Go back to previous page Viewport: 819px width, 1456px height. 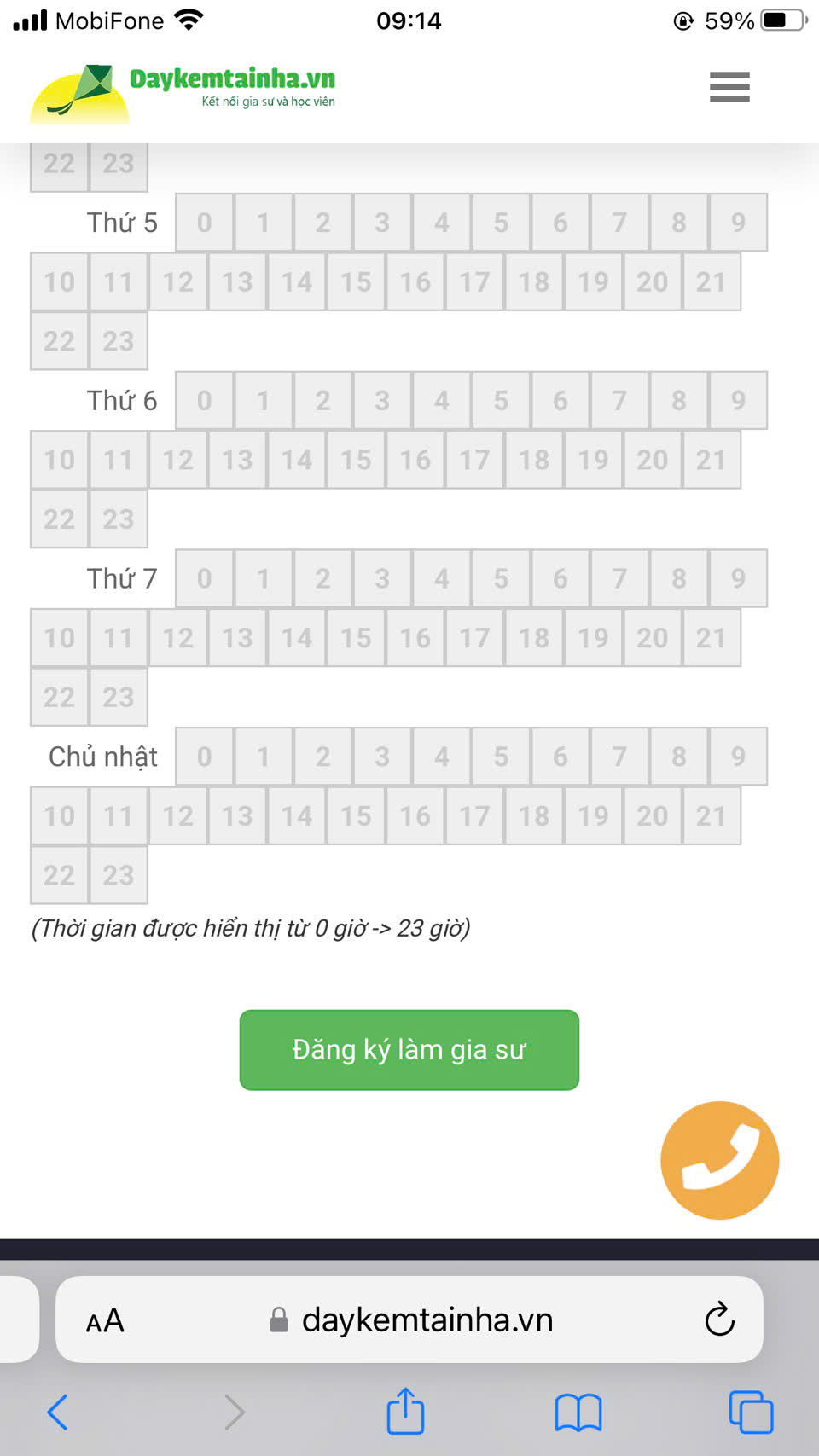coord(58,1412)
